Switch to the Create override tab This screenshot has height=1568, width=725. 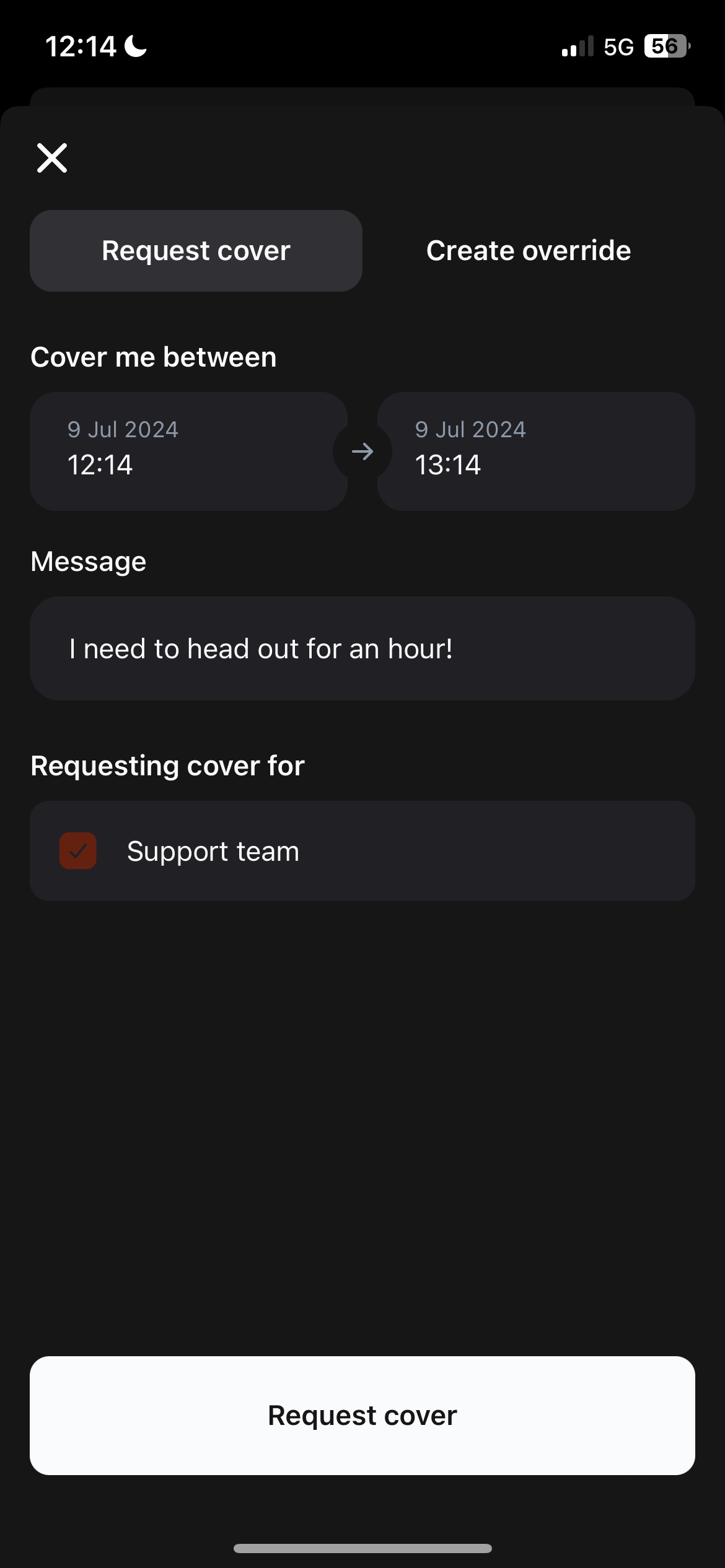pos(528,251)
